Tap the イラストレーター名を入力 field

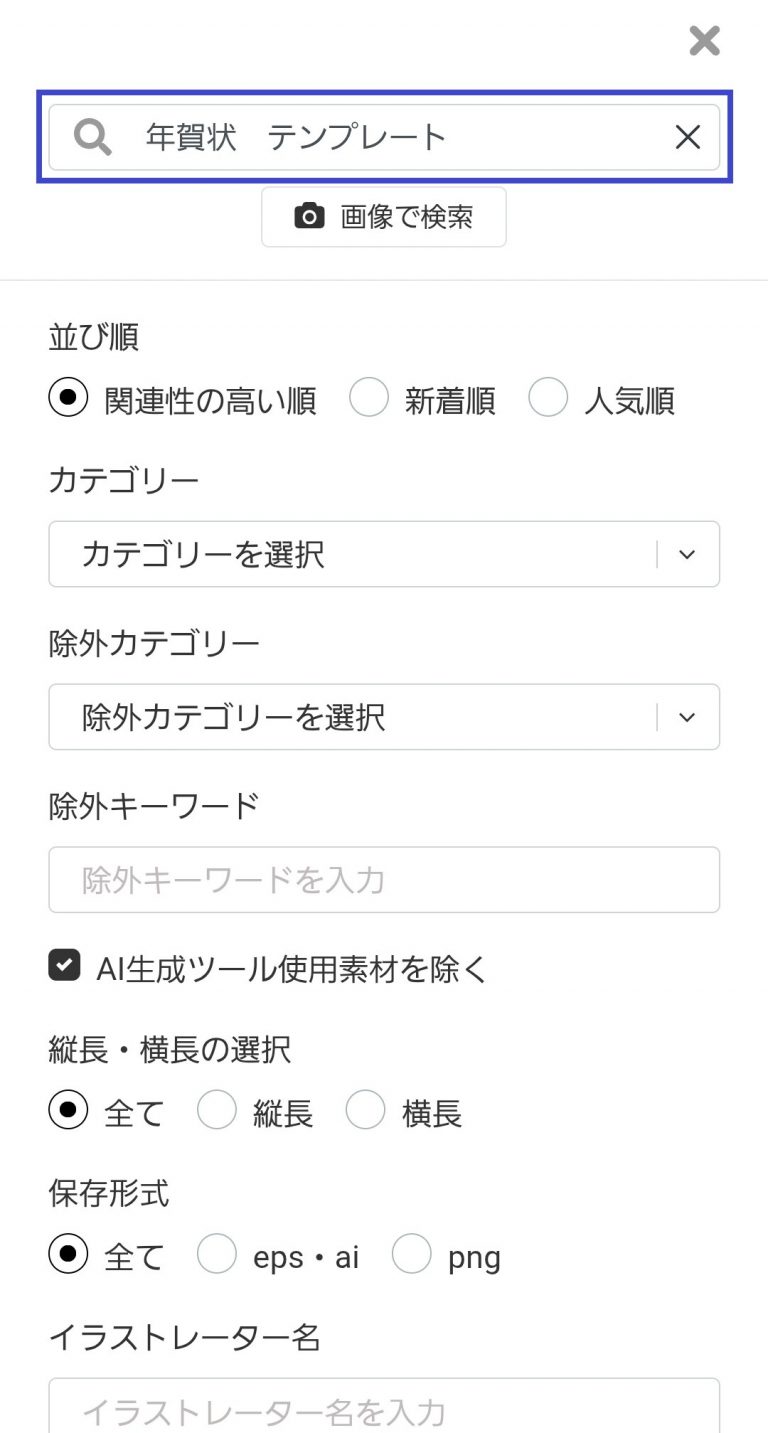pos(384,1409)
